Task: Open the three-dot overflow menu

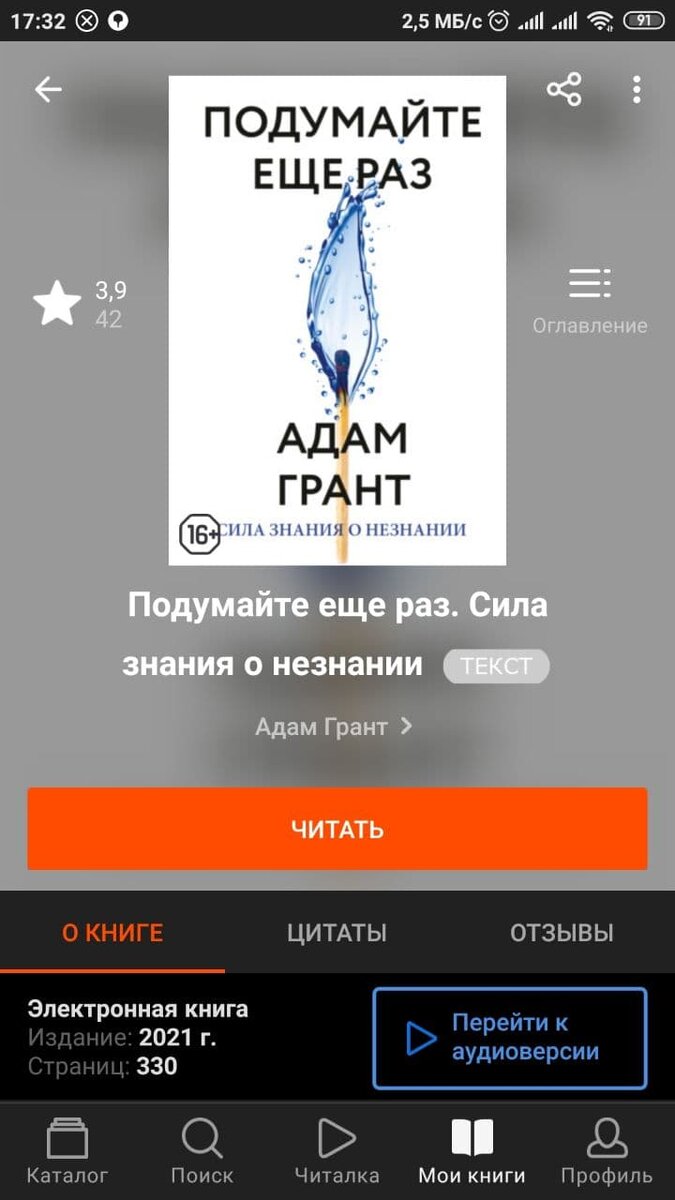Action: coord(636,90)
